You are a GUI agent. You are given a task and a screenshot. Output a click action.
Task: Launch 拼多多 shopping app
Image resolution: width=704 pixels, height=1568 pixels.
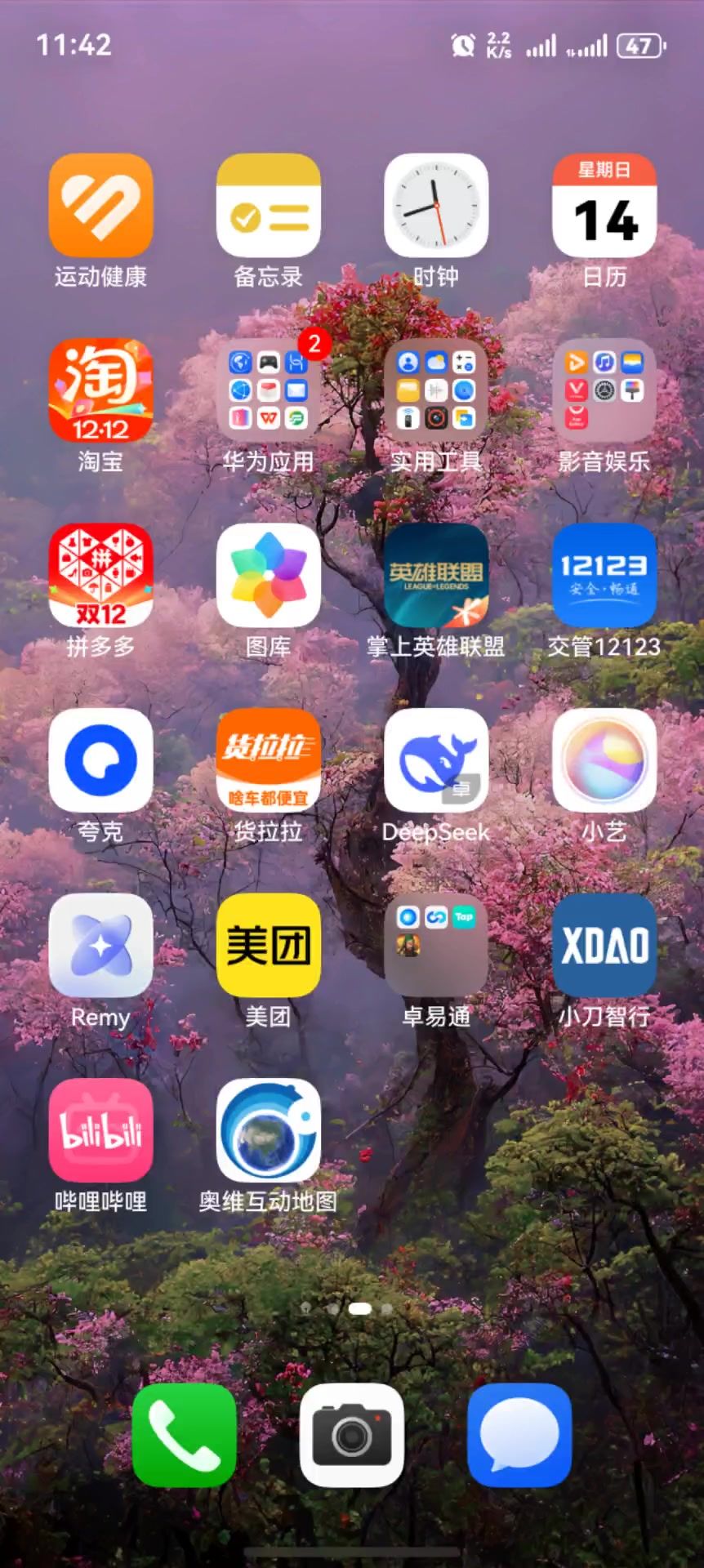pos(100,575)
